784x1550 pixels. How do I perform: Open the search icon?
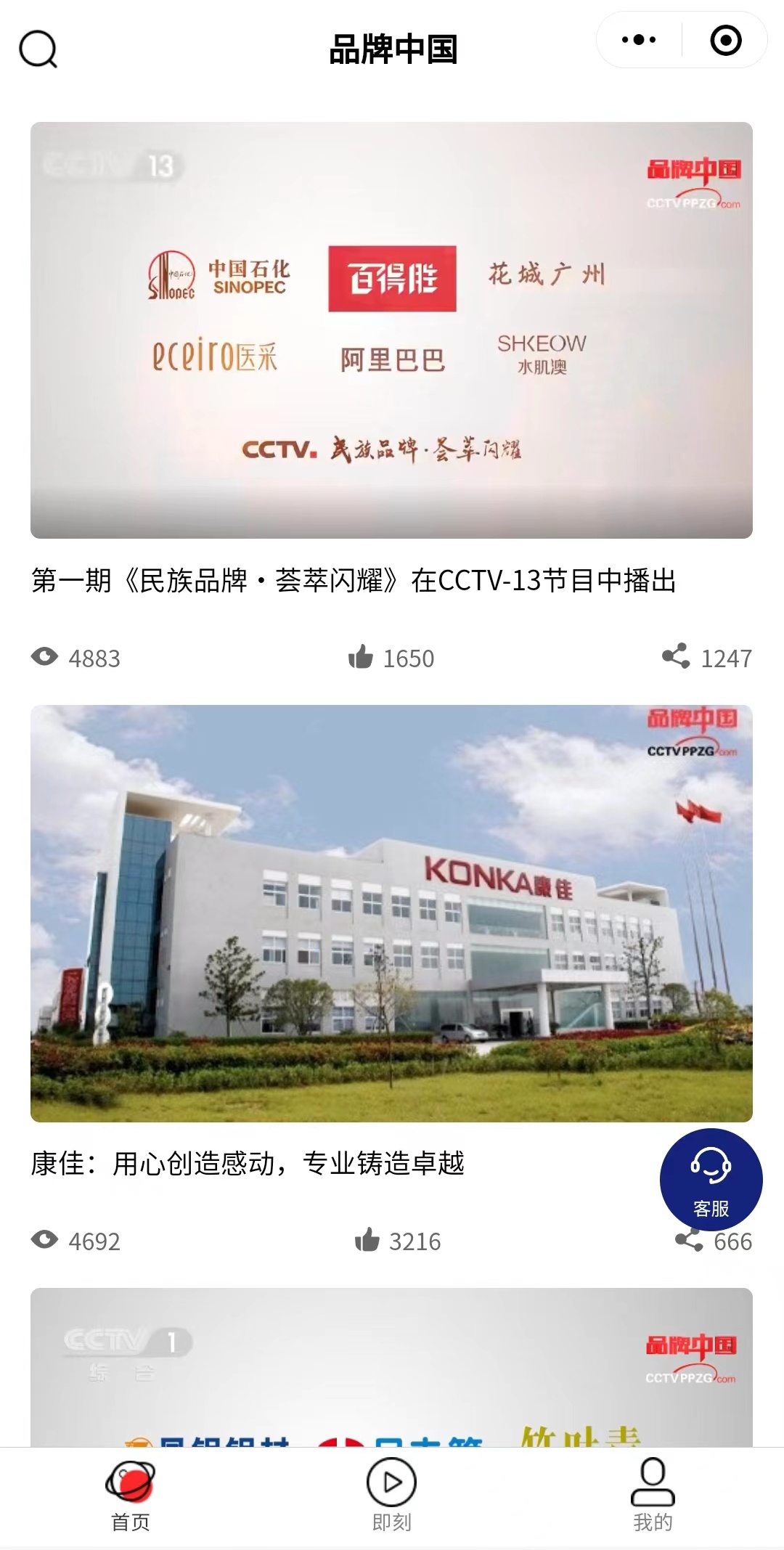click(x=38, y=49)
